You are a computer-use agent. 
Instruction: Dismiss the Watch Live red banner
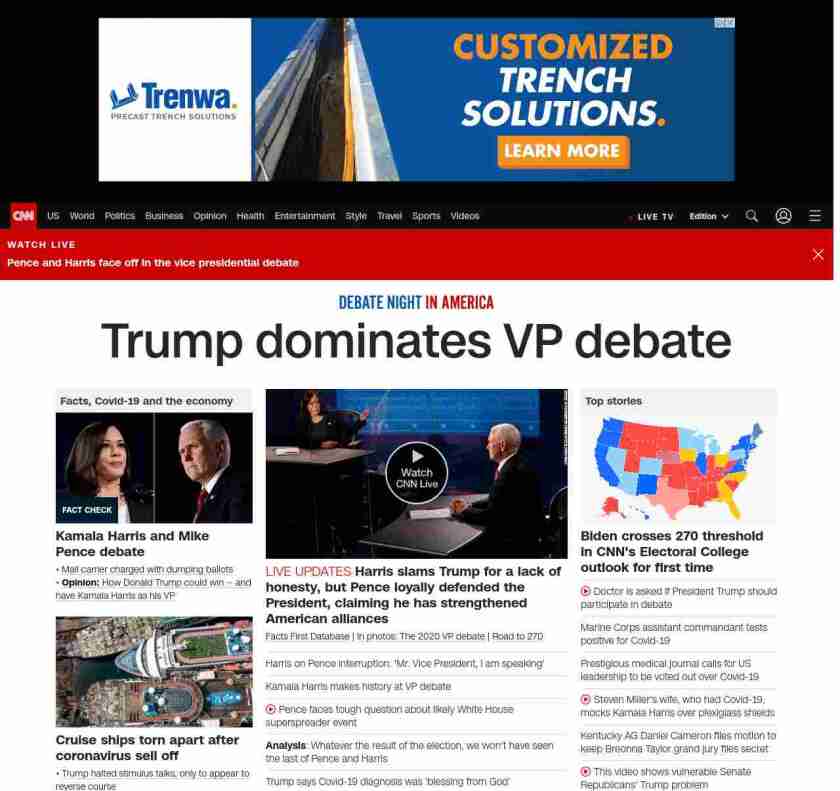[x=817, y=254]
